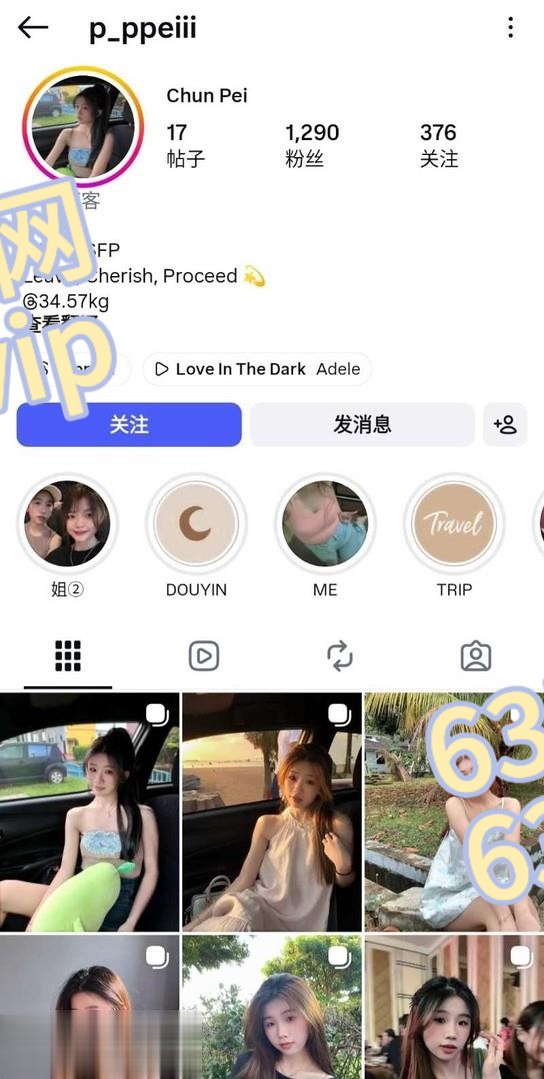Open the beach sunset car post

coord(272,812)
